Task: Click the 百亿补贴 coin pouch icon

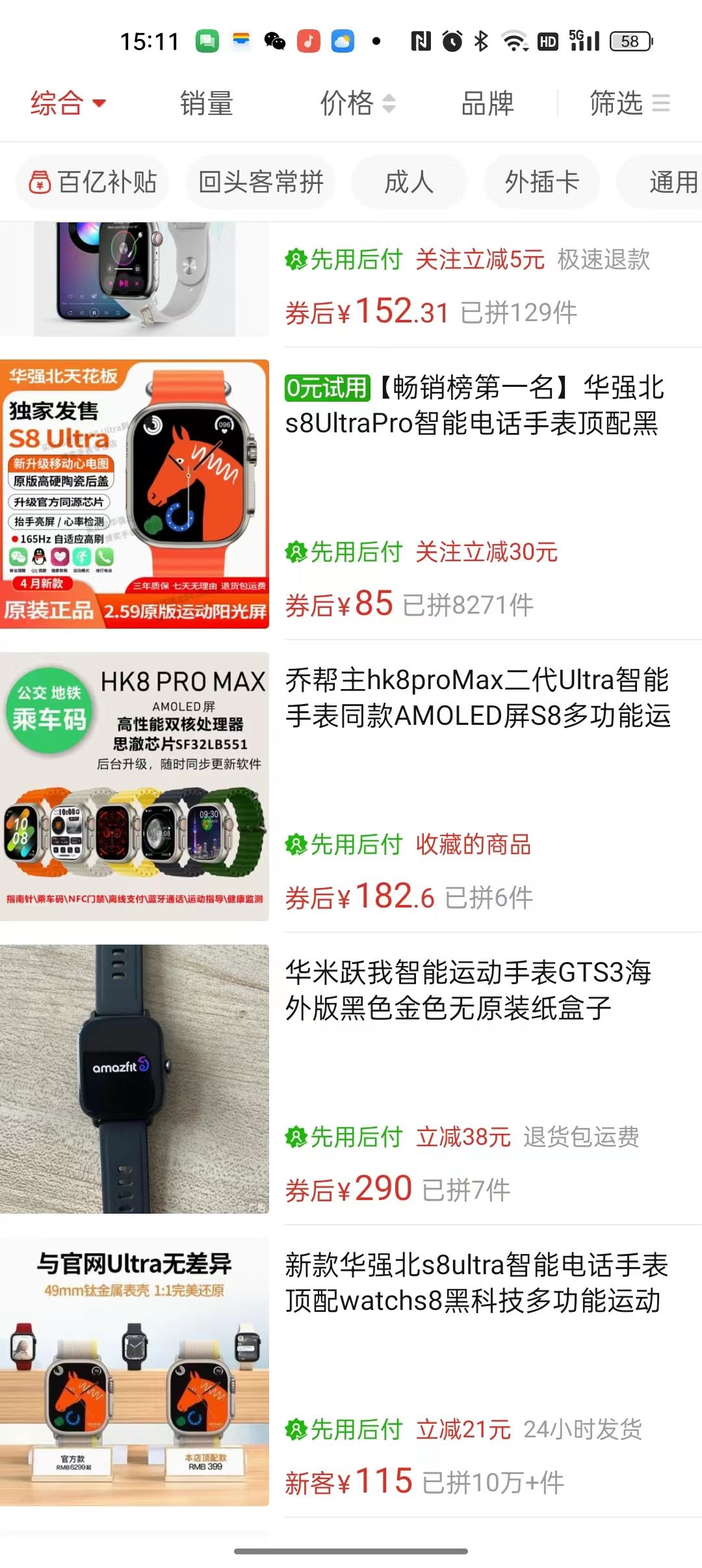Action: [x=39, y=183]
